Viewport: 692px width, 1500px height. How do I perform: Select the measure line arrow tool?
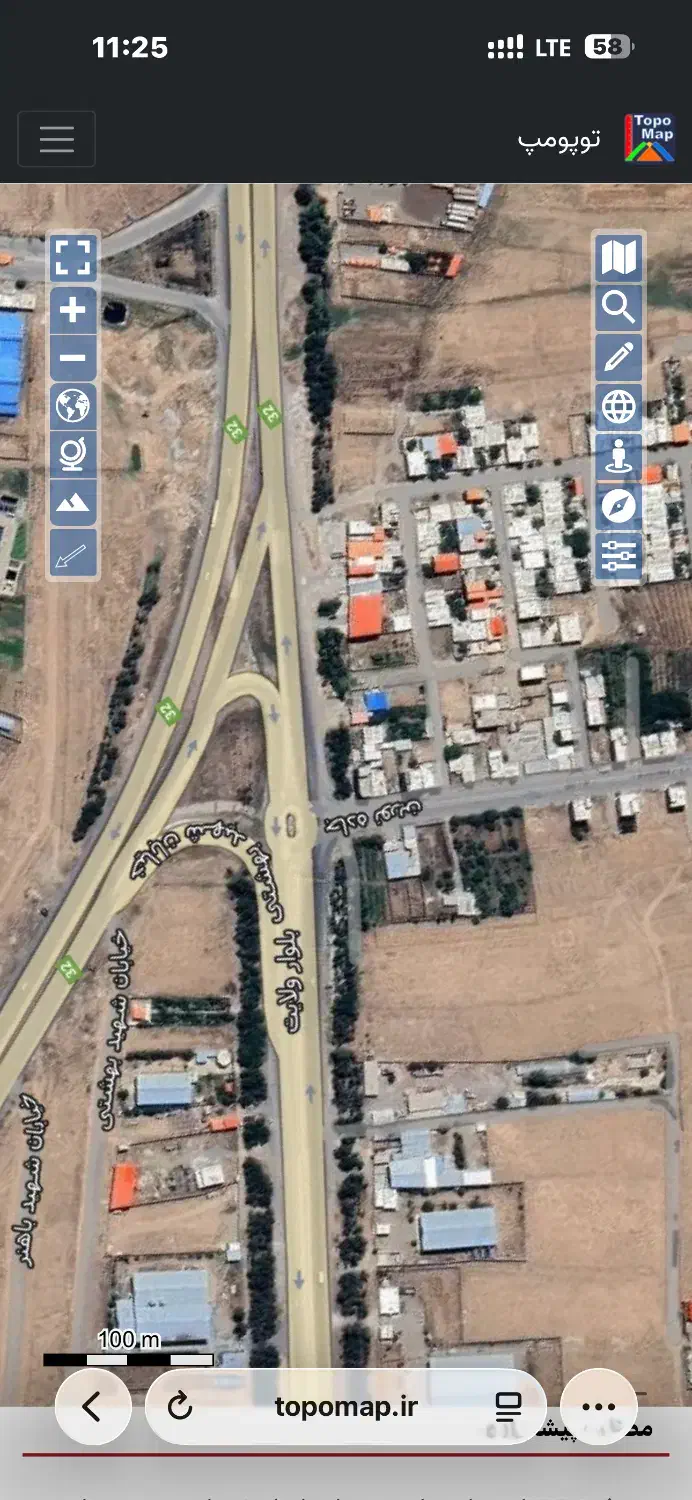(x=73, y=553)
